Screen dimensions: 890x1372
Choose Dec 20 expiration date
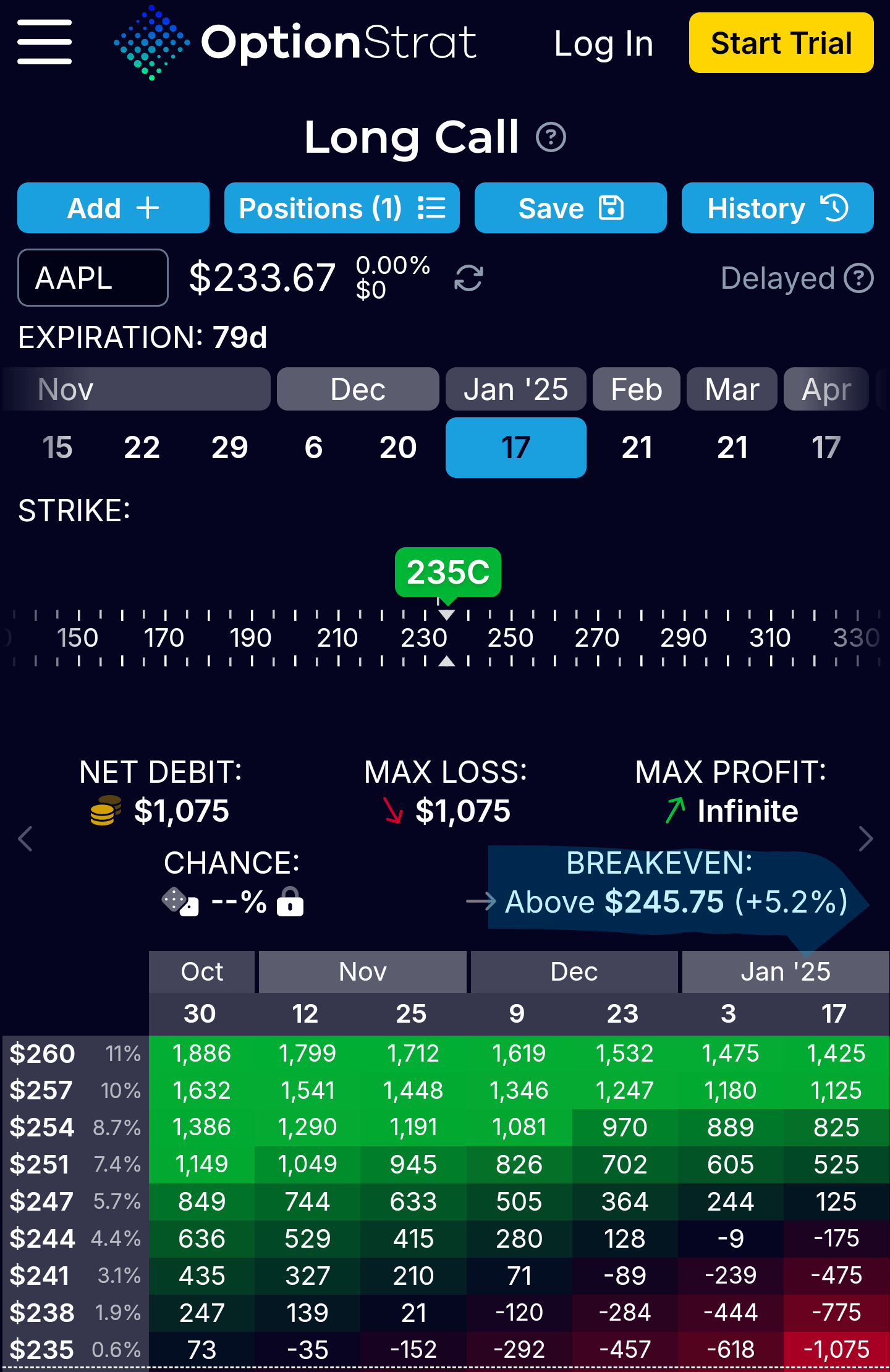pyautogui.click(x=398, y=448)
